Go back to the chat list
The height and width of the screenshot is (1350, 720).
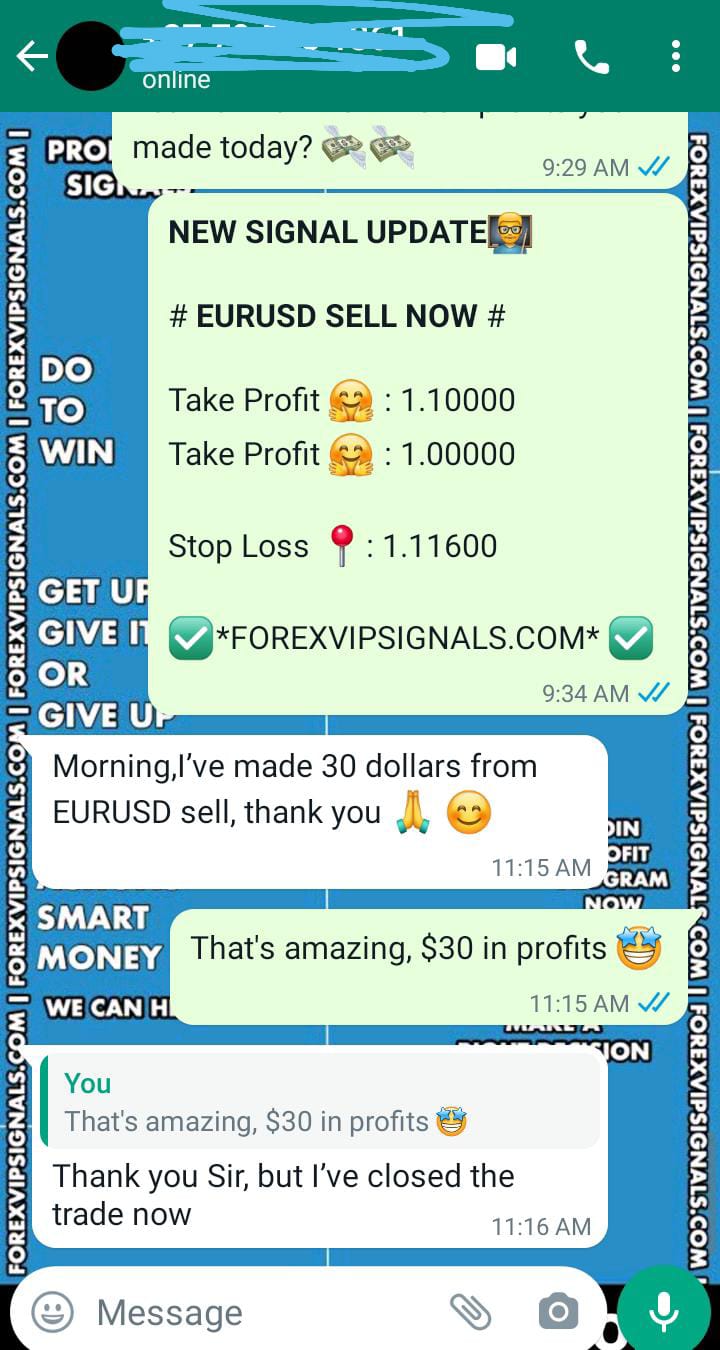(32, 57)
